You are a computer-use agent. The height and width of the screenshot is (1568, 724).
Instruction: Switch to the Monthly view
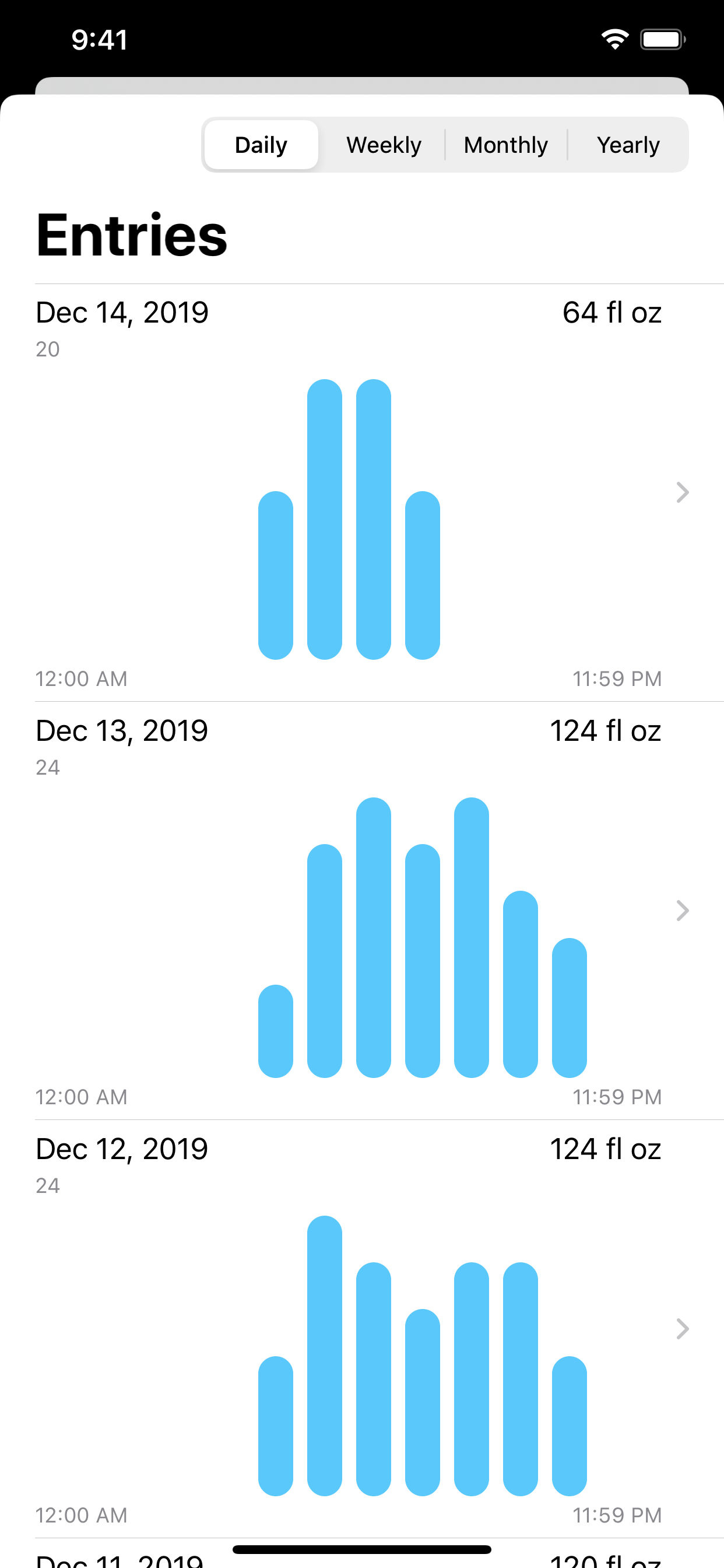(x=505, y=145)
